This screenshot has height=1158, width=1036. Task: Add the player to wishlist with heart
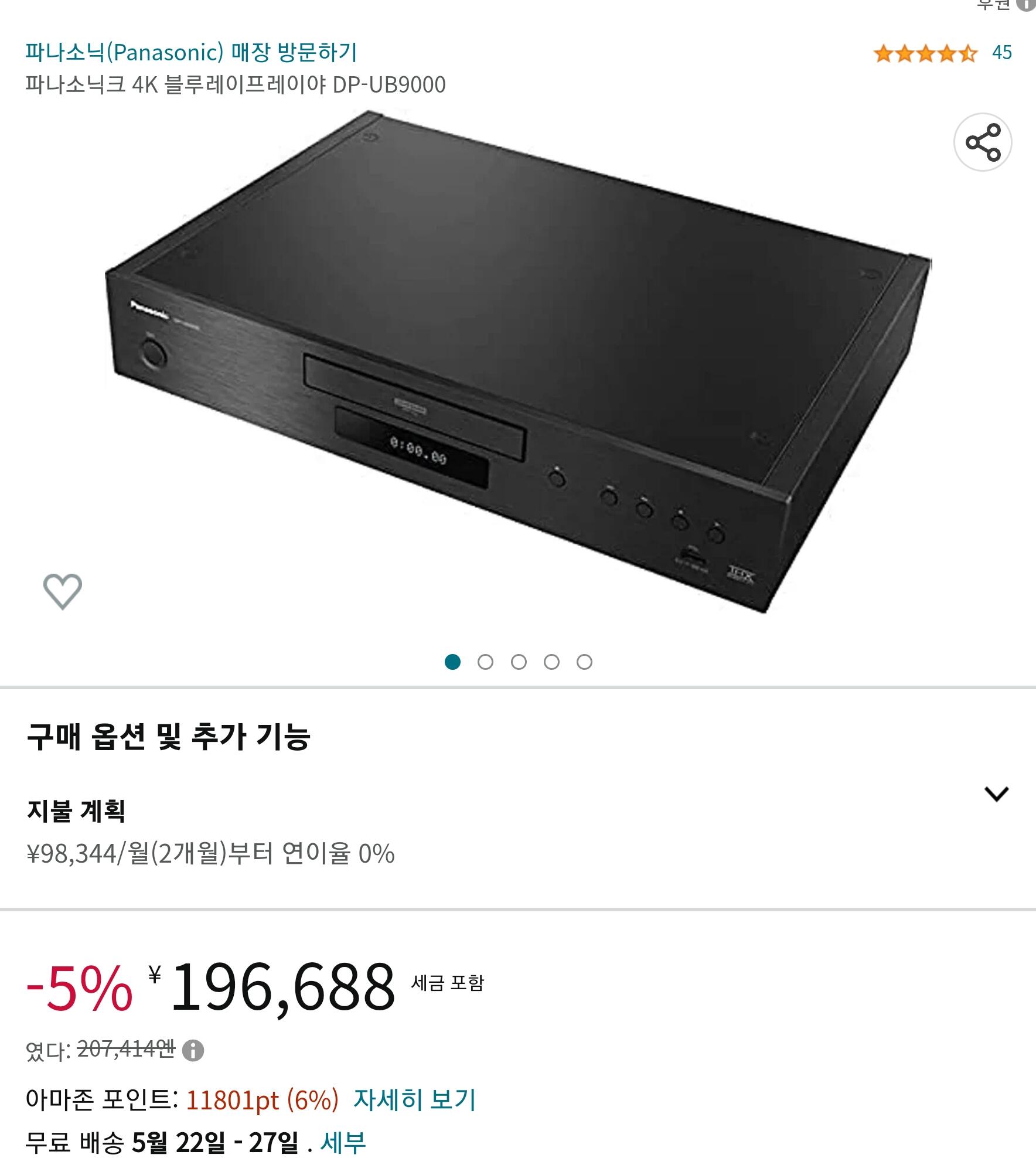[x=63, y=591]
